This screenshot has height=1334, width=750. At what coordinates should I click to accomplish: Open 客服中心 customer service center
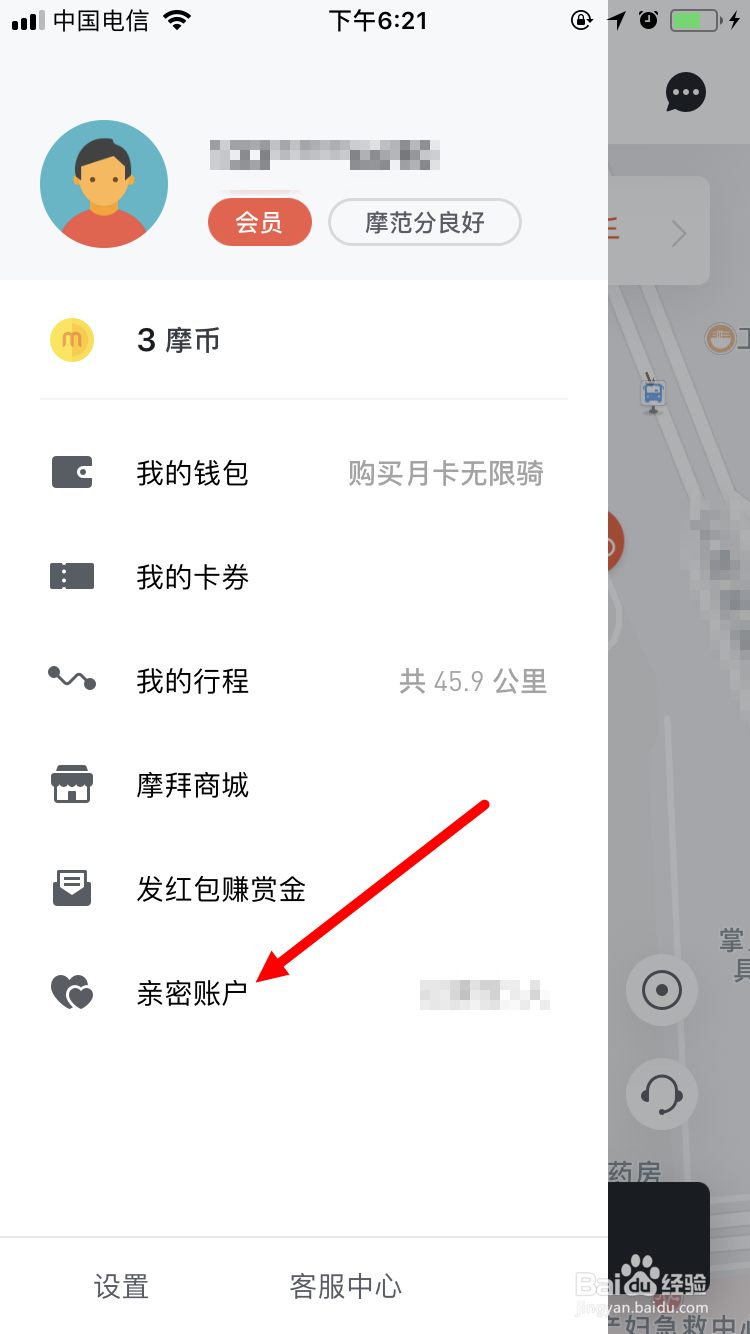[345, 1287]
